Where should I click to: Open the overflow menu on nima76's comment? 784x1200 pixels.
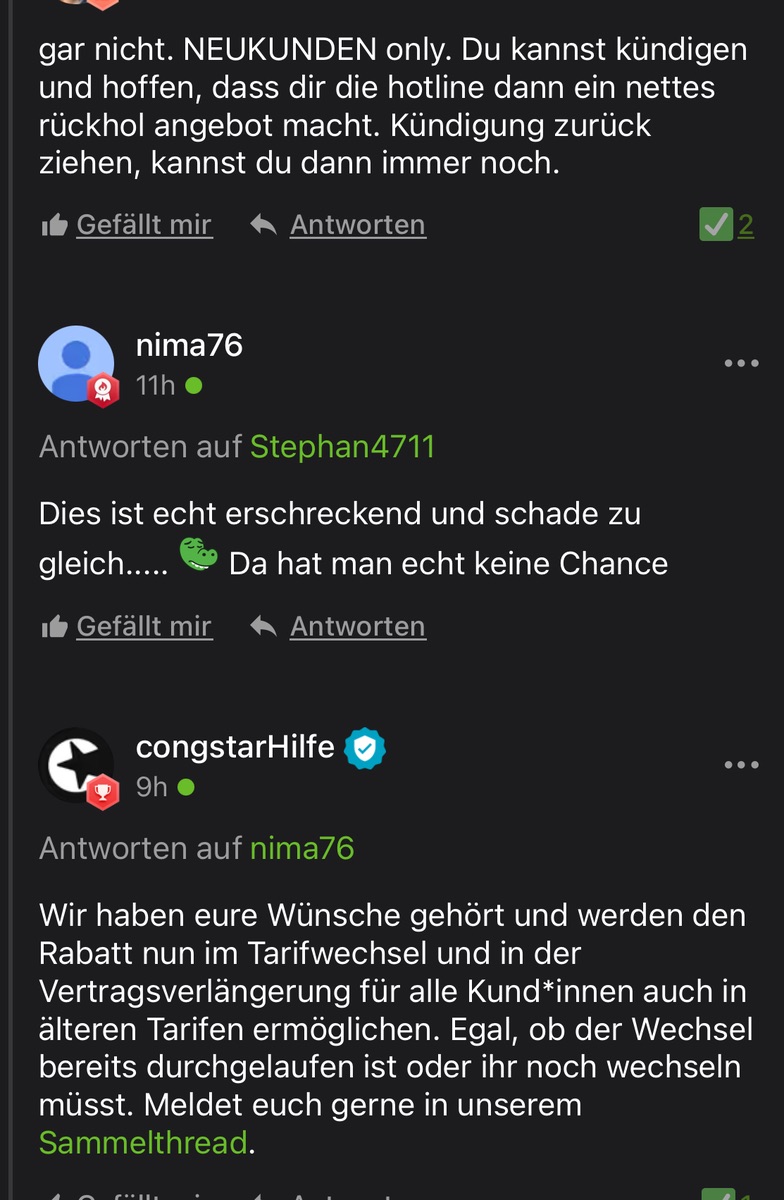coord(741,363)
